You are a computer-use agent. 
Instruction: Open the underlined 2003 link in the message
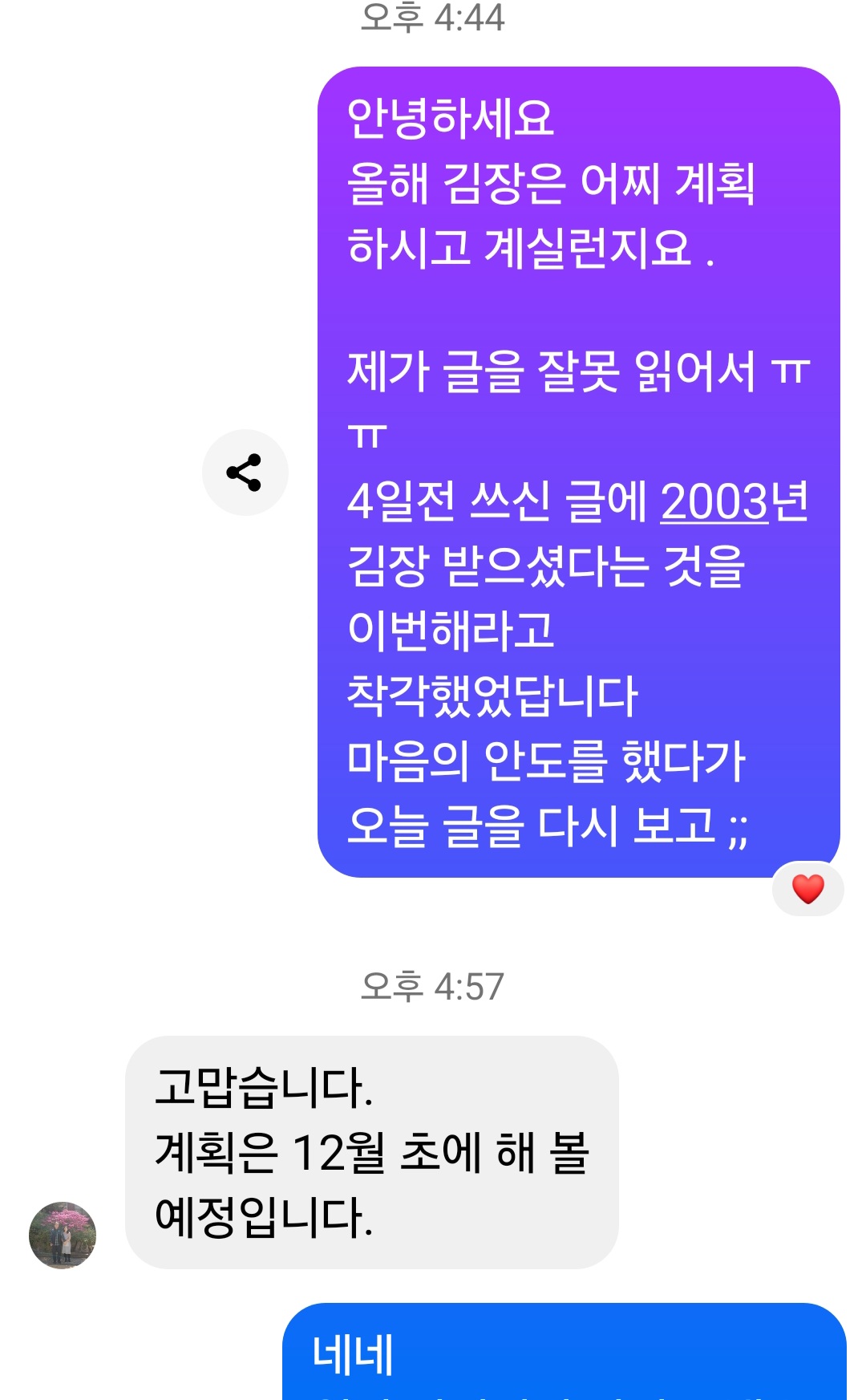point(714,502)
